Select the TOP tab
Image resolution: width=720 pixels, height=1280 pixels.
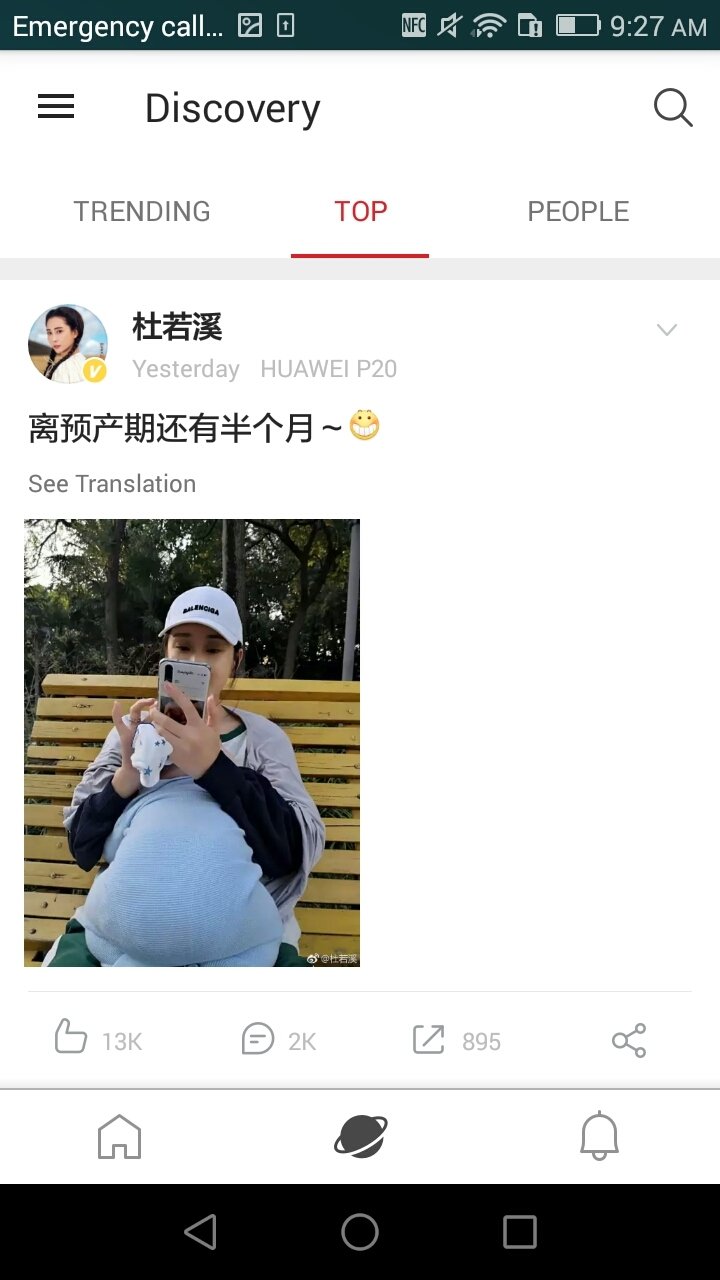360,211
